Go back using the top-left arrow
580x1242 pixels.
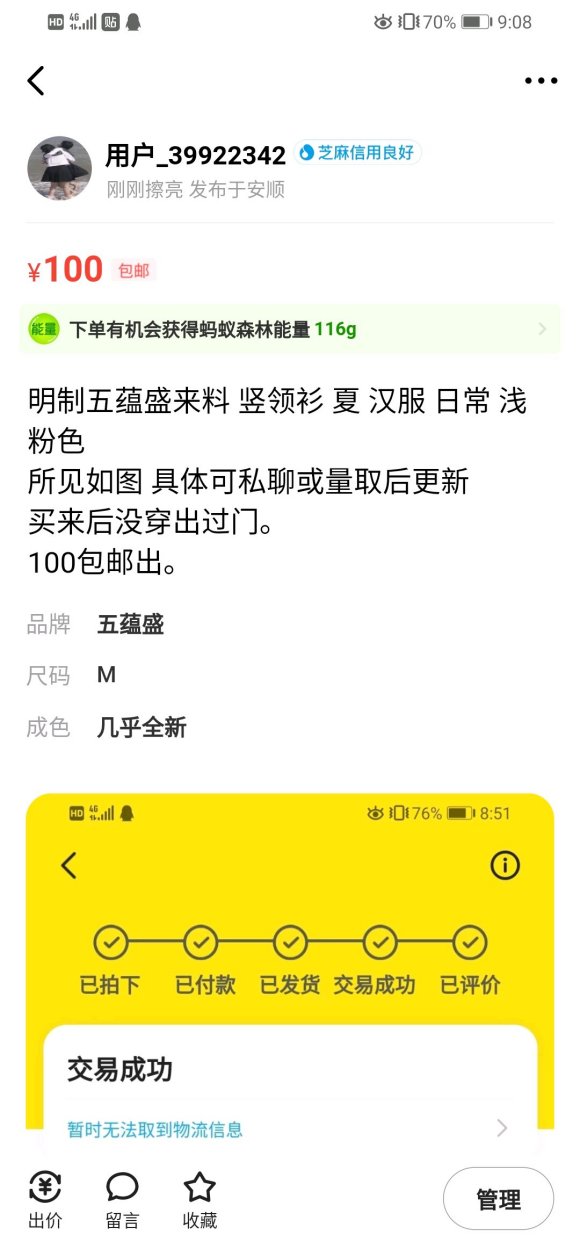click(36, 81)
